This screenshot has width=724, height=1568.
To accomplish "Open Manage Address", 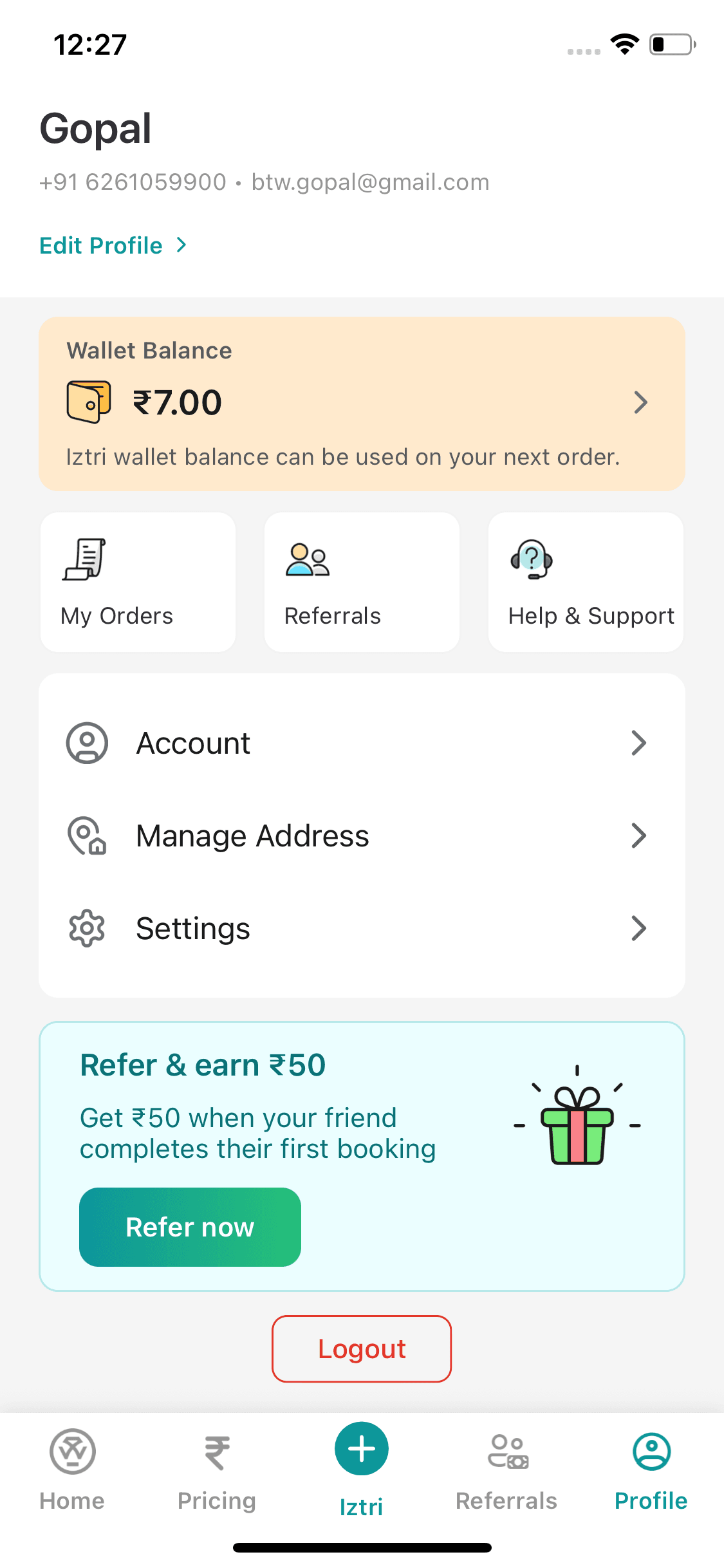I will tap(362, 835).
